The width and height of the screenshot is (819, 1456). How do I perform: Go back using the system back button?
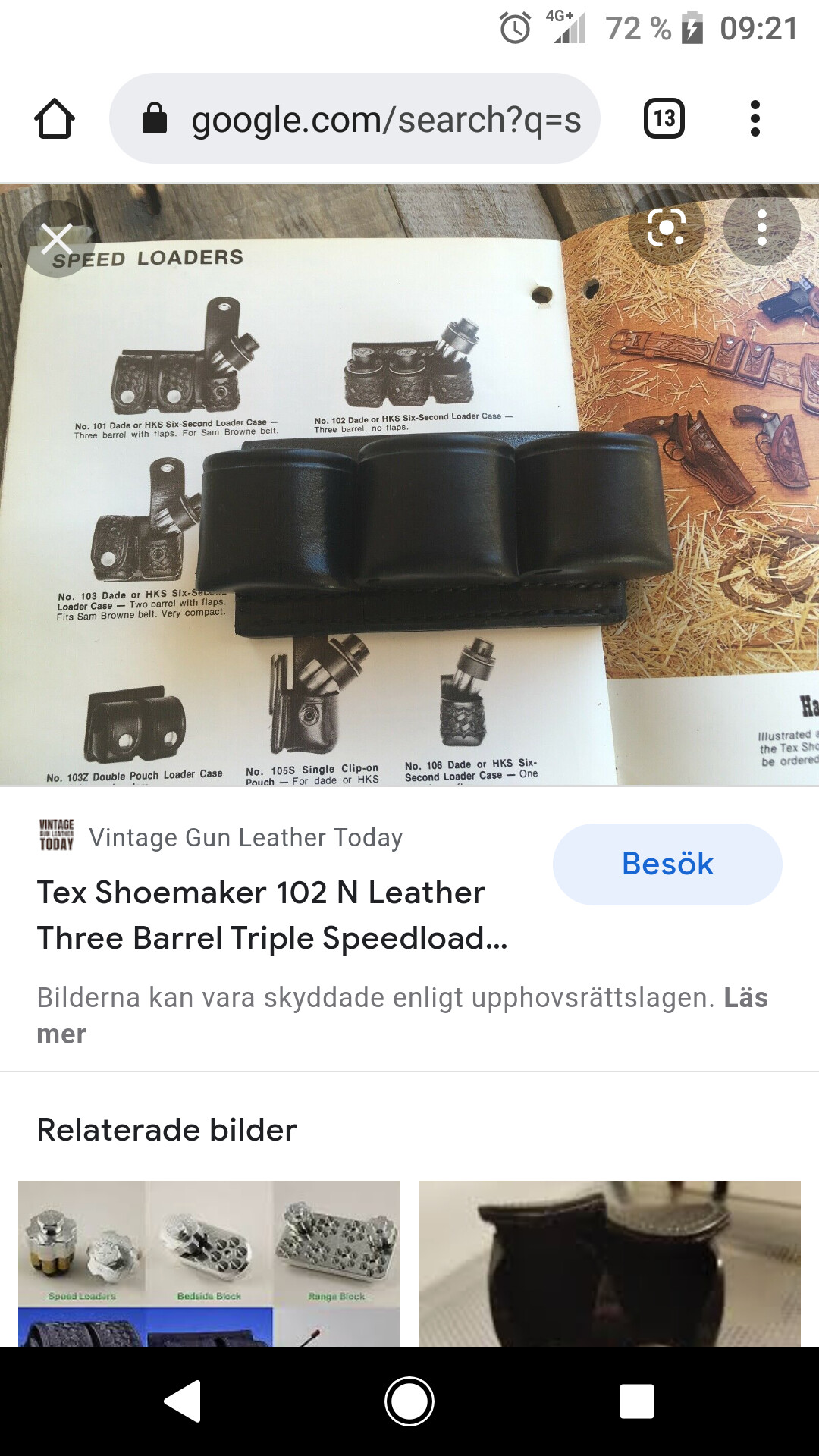[182, 1401]
